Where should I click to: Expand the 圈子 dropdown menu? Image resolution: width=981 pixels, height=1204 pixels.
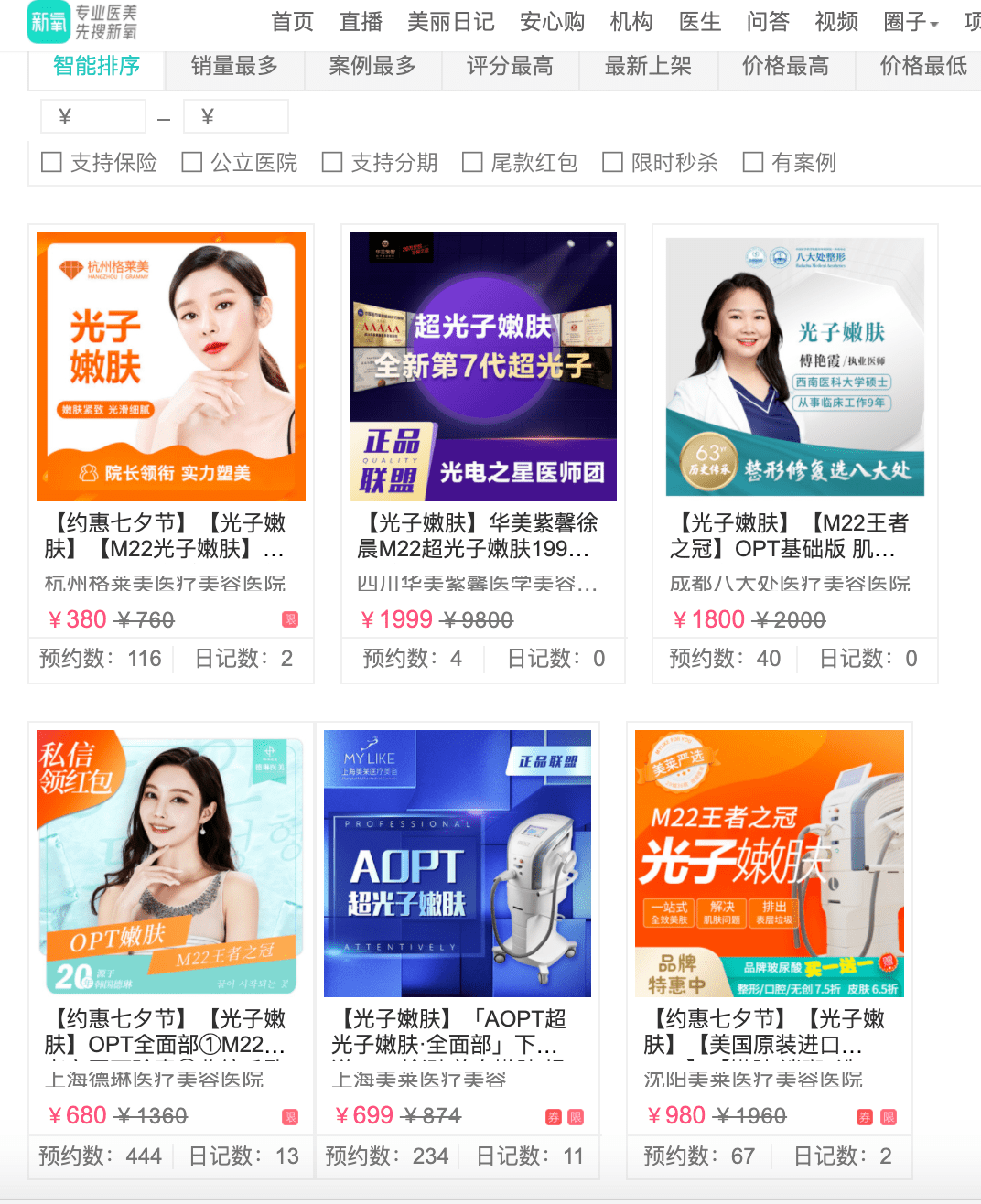click(x=911, y=22)
